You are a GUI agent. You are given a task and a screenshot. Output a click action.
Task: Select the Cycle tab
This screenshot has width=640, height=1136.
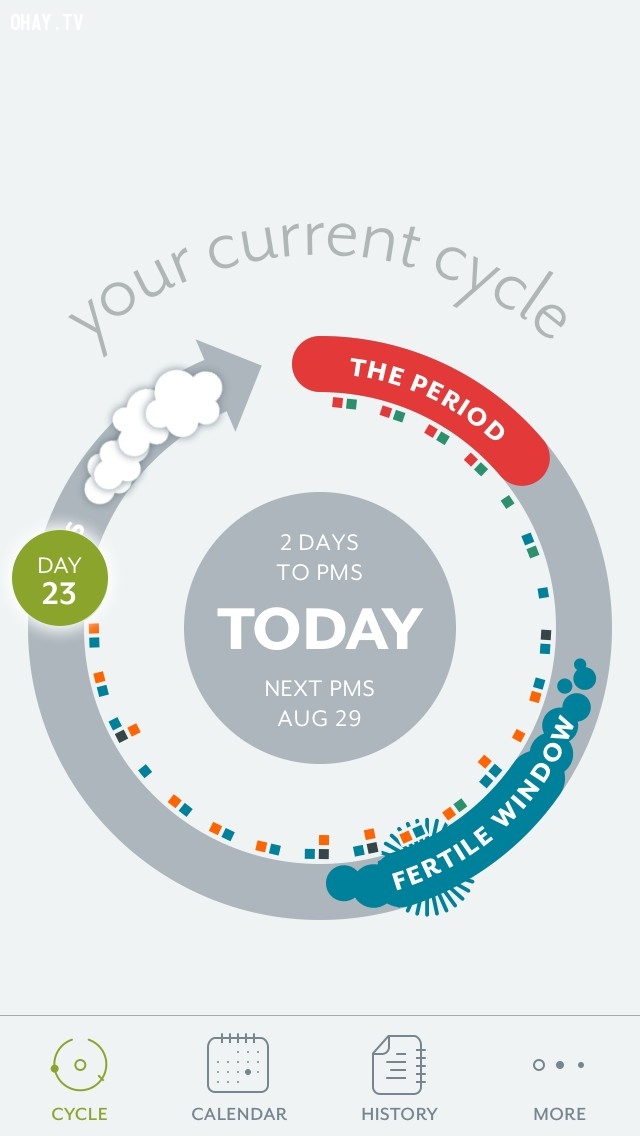79,1078
